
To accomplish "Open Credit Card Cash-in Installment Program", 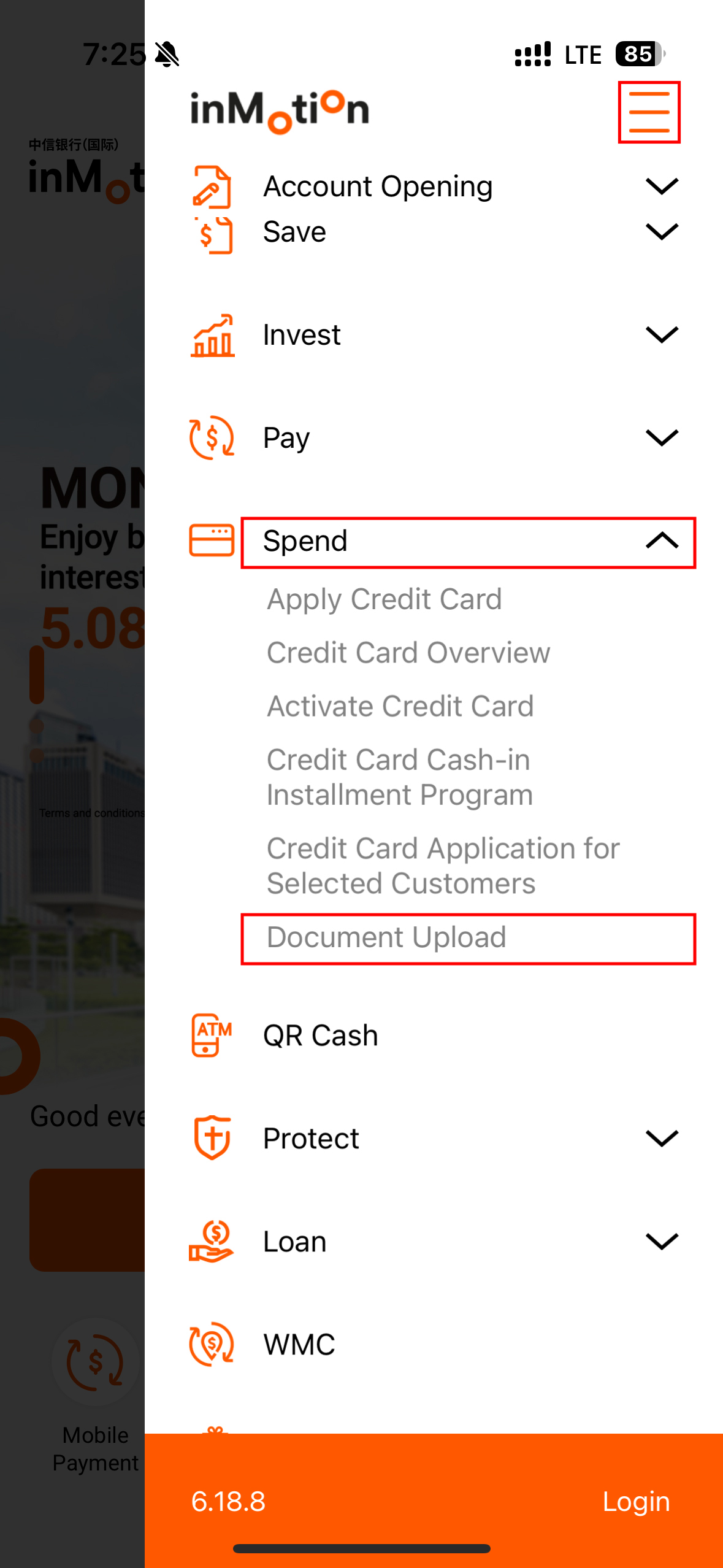I will [x=400, y=777].
